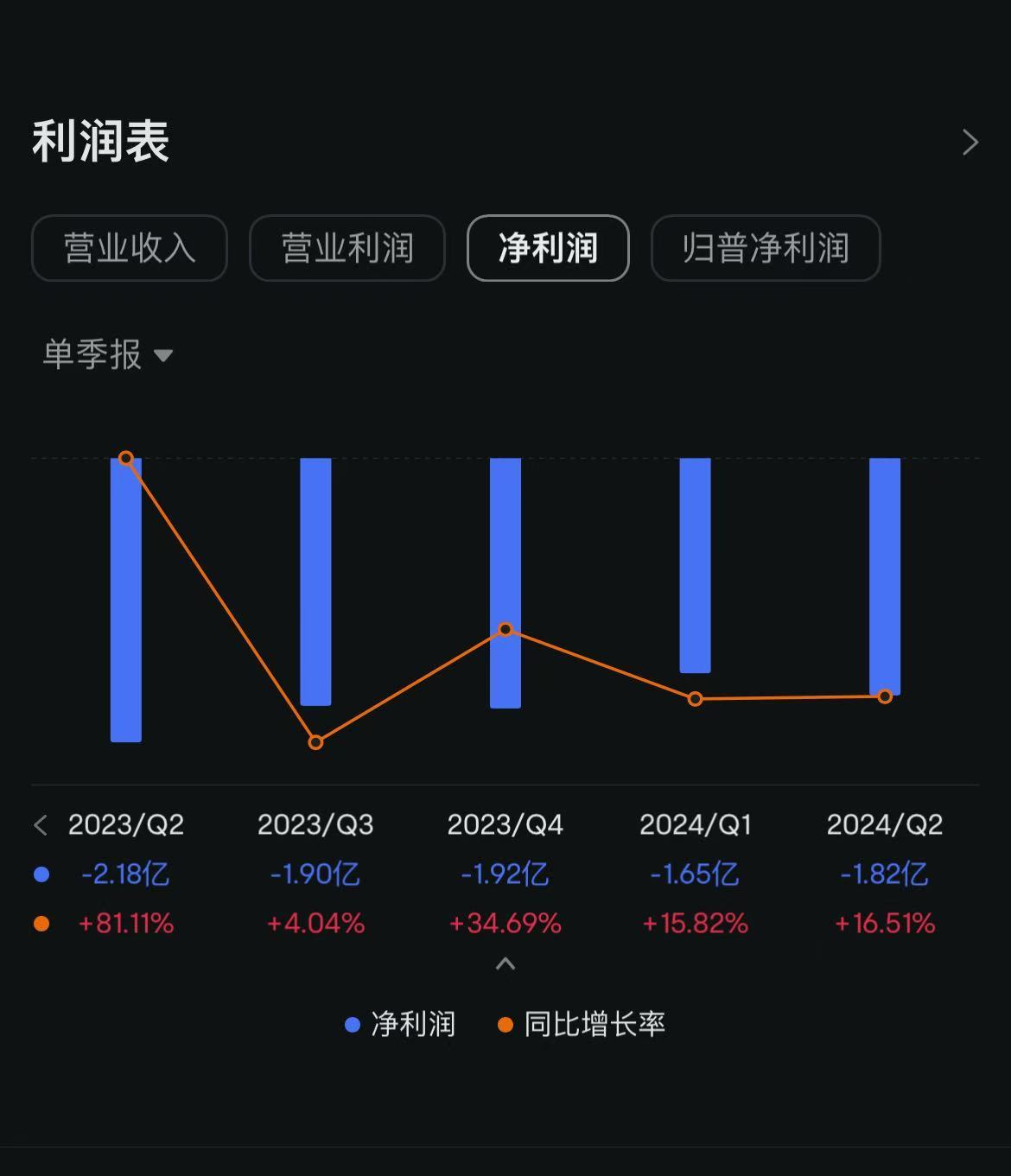Collapse the data table with up chevron
The height and width of the screenshot is (1176, 1011).
[x=505, y=963]
